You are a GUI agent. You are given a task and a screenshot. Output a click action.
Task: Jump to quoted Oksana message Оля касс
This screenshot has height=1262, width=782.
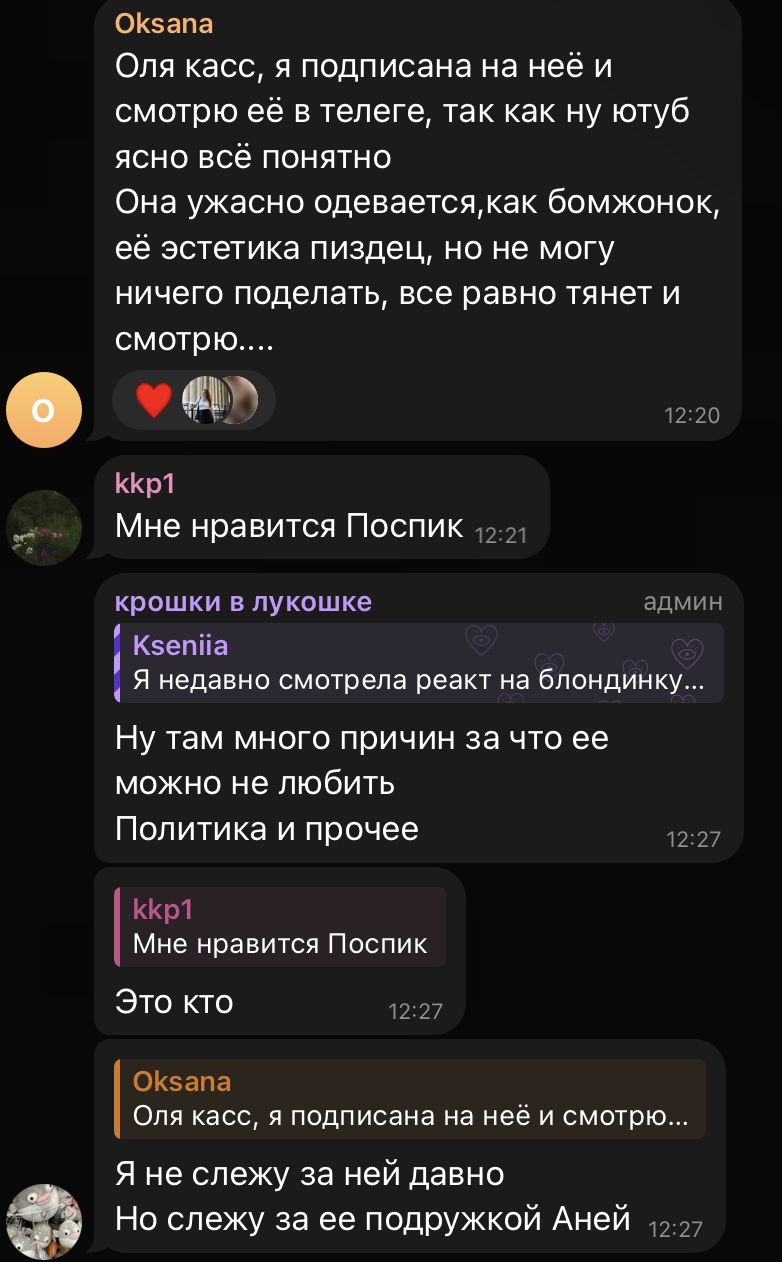[410, 1099]
